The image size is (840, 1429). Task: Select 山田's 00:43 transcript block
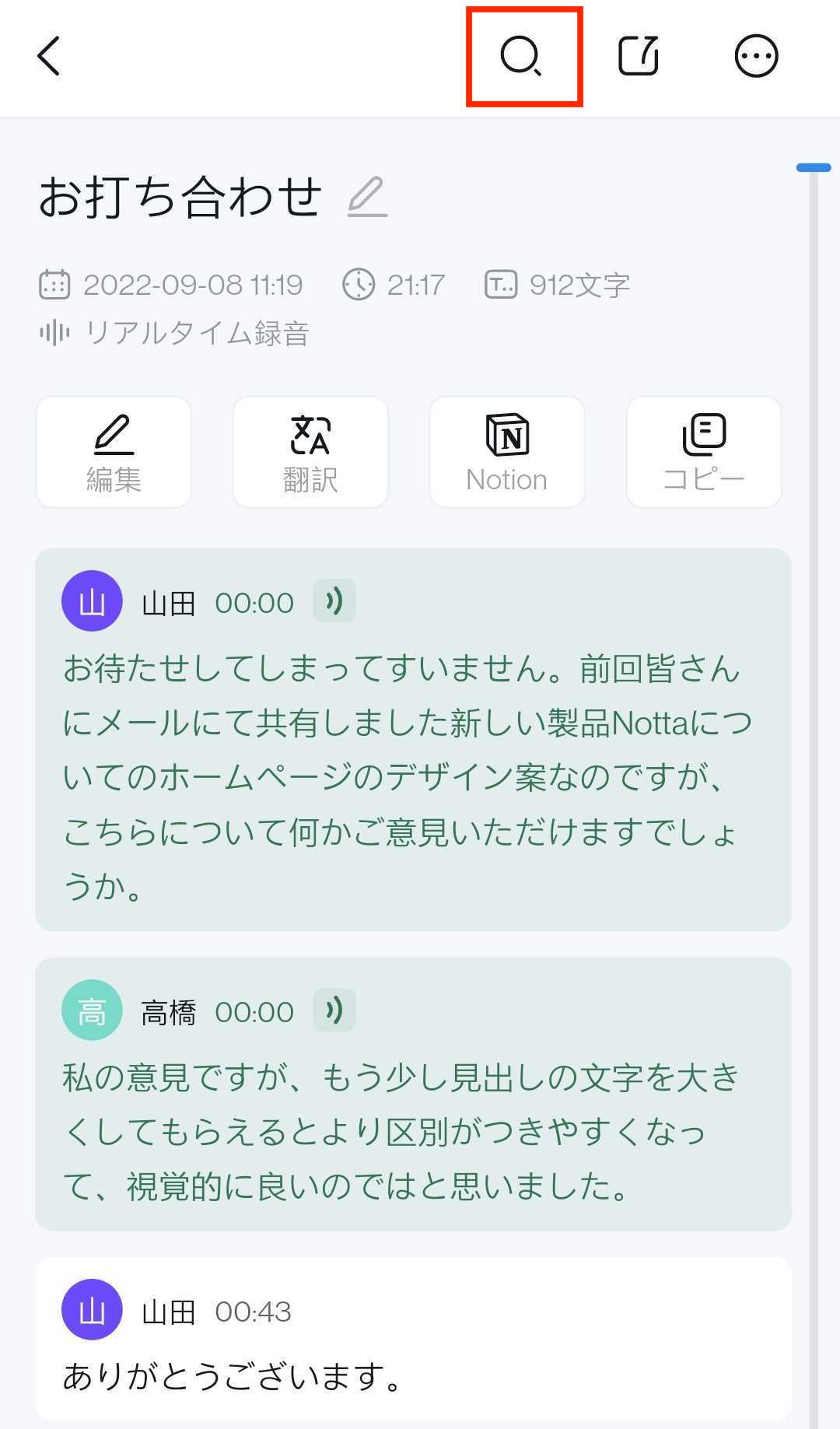pyautogui.click(x=414, y=1339)
